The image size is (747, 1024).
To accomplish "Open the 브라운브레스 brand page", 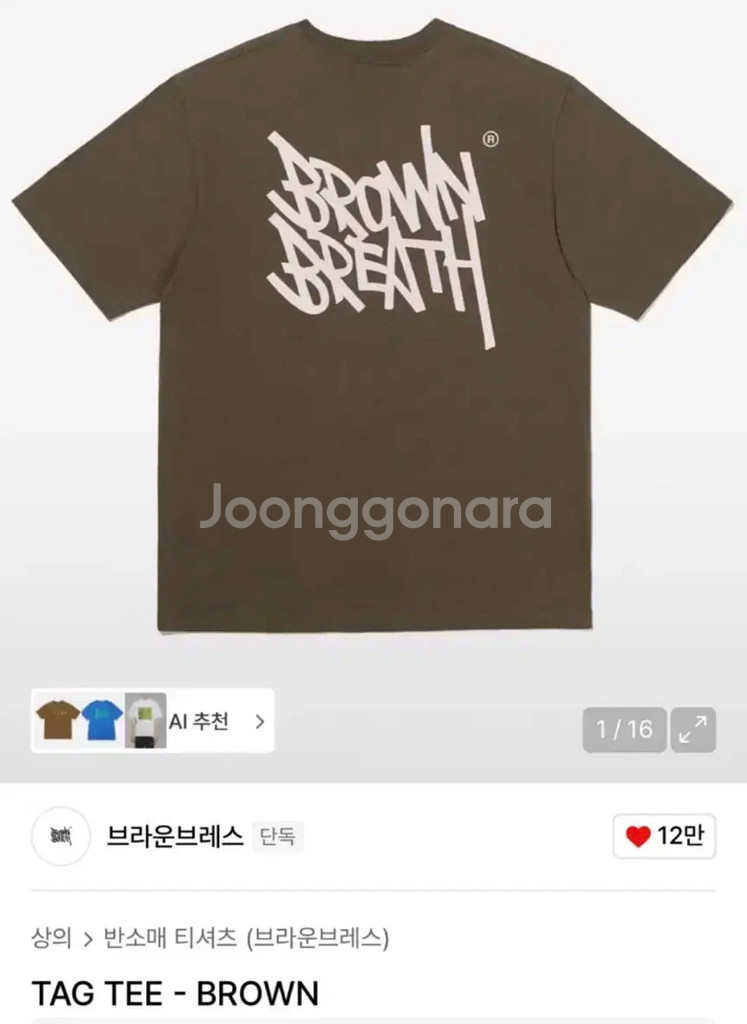I will click(x=175, y=836).
